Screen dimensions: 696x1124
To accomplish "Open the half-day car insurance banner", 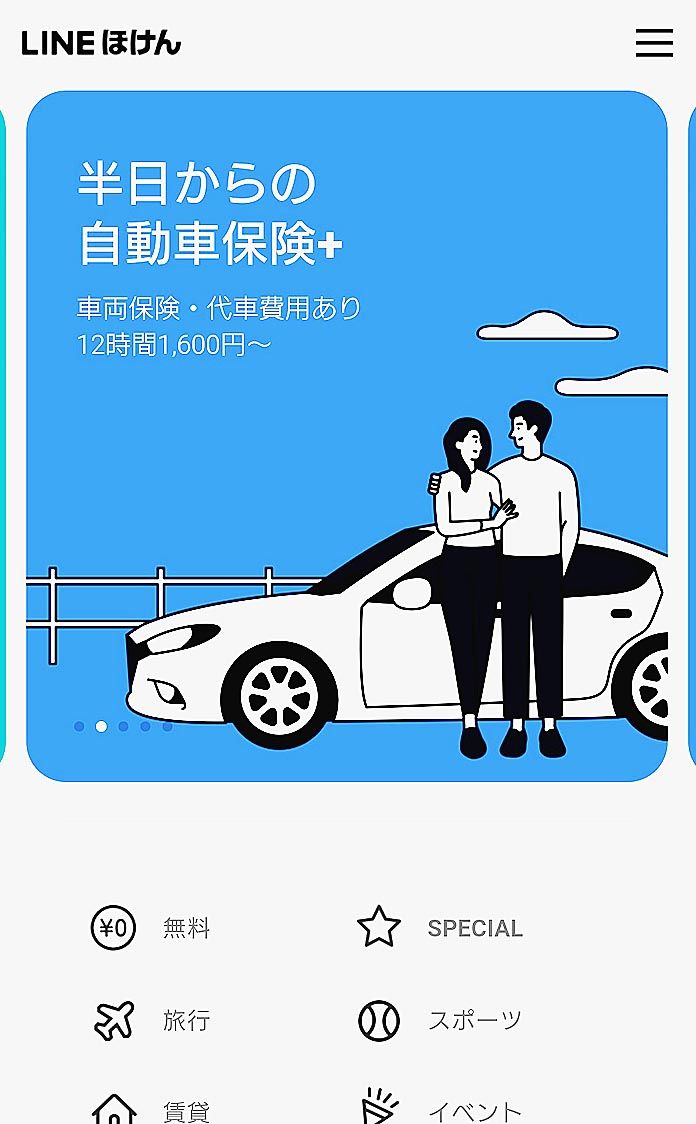I will tap(346, 436).
